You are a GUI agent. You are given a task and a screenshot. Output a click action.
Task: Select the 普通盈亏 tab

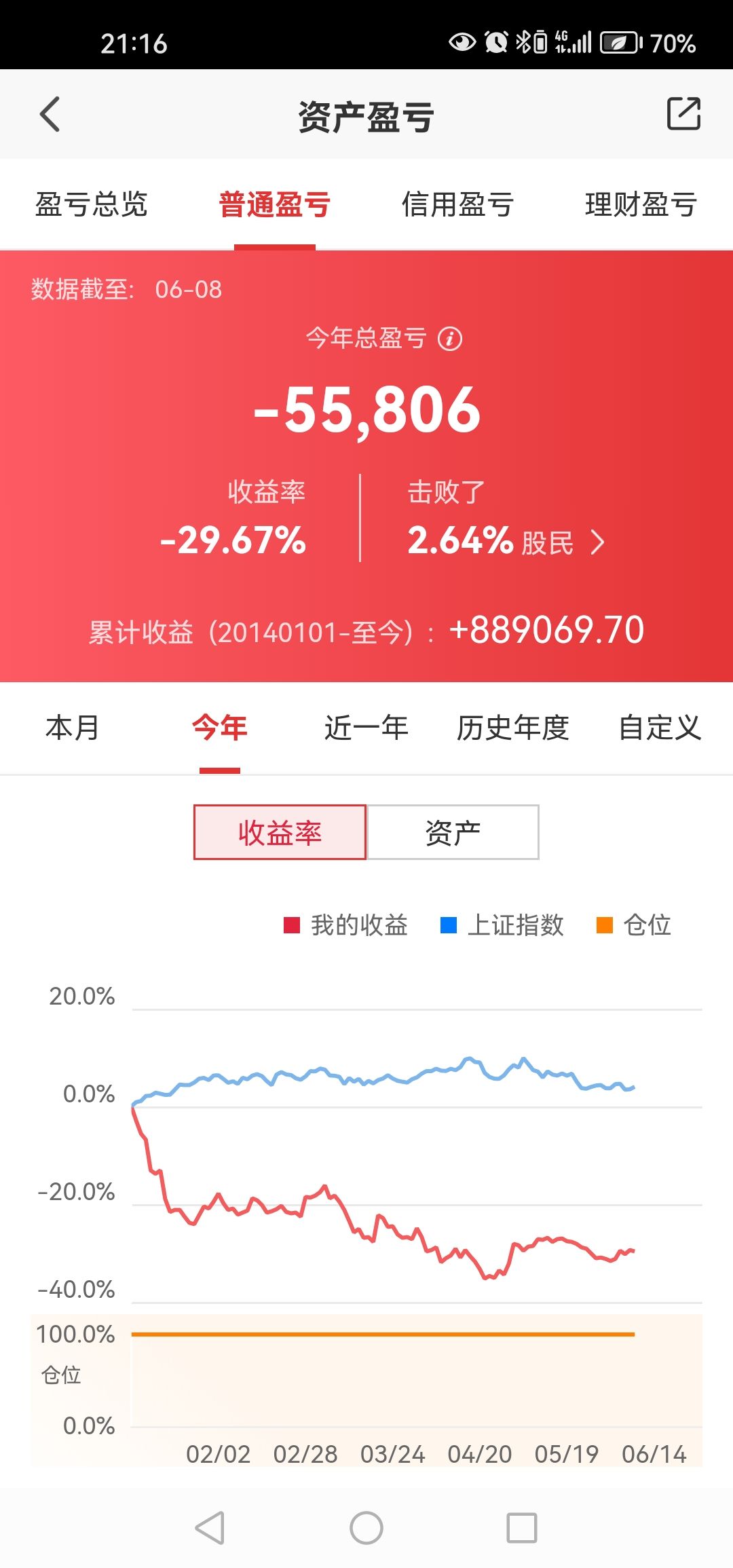274,204
